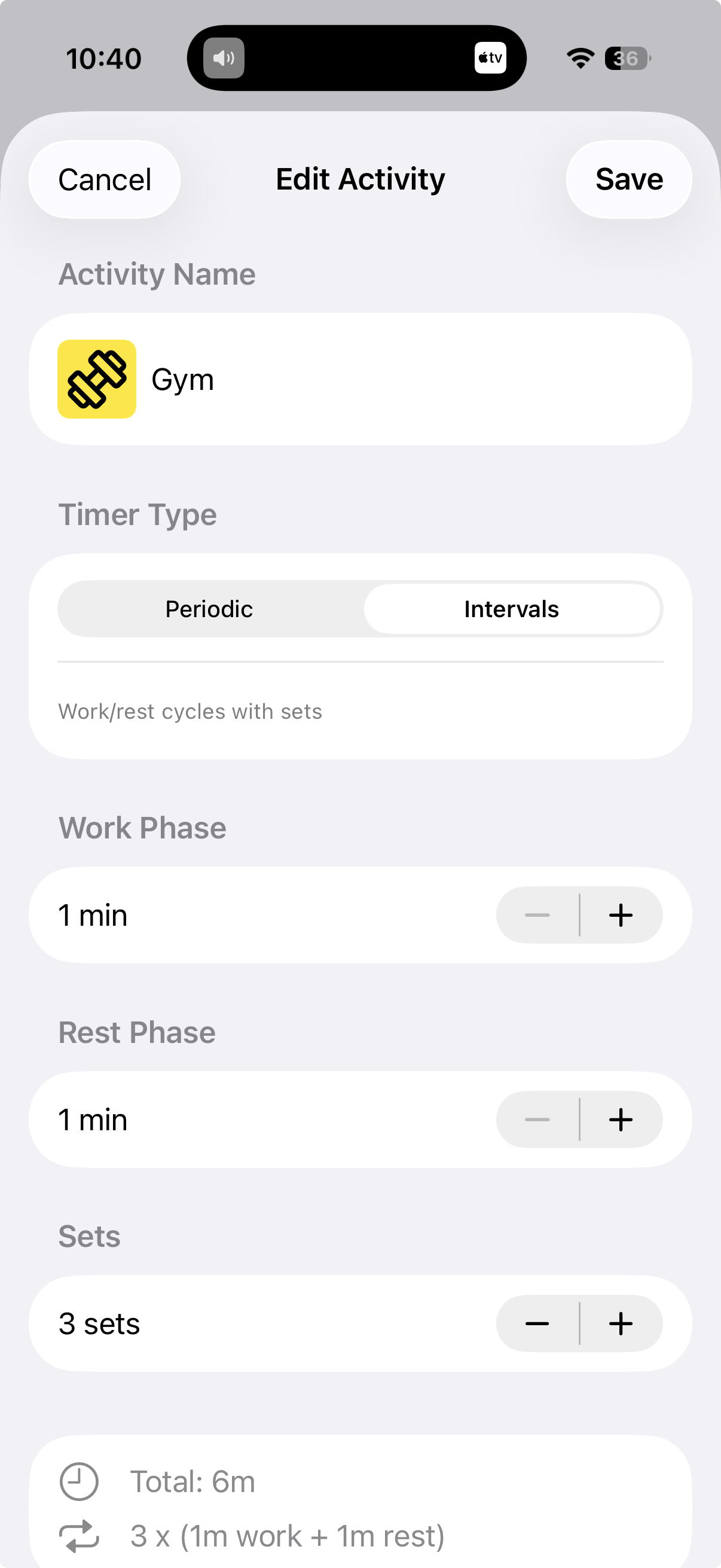This screenshot has height=1568, width=721.
Task: Decrease Work Phase using the minus button
Action: 537,915
